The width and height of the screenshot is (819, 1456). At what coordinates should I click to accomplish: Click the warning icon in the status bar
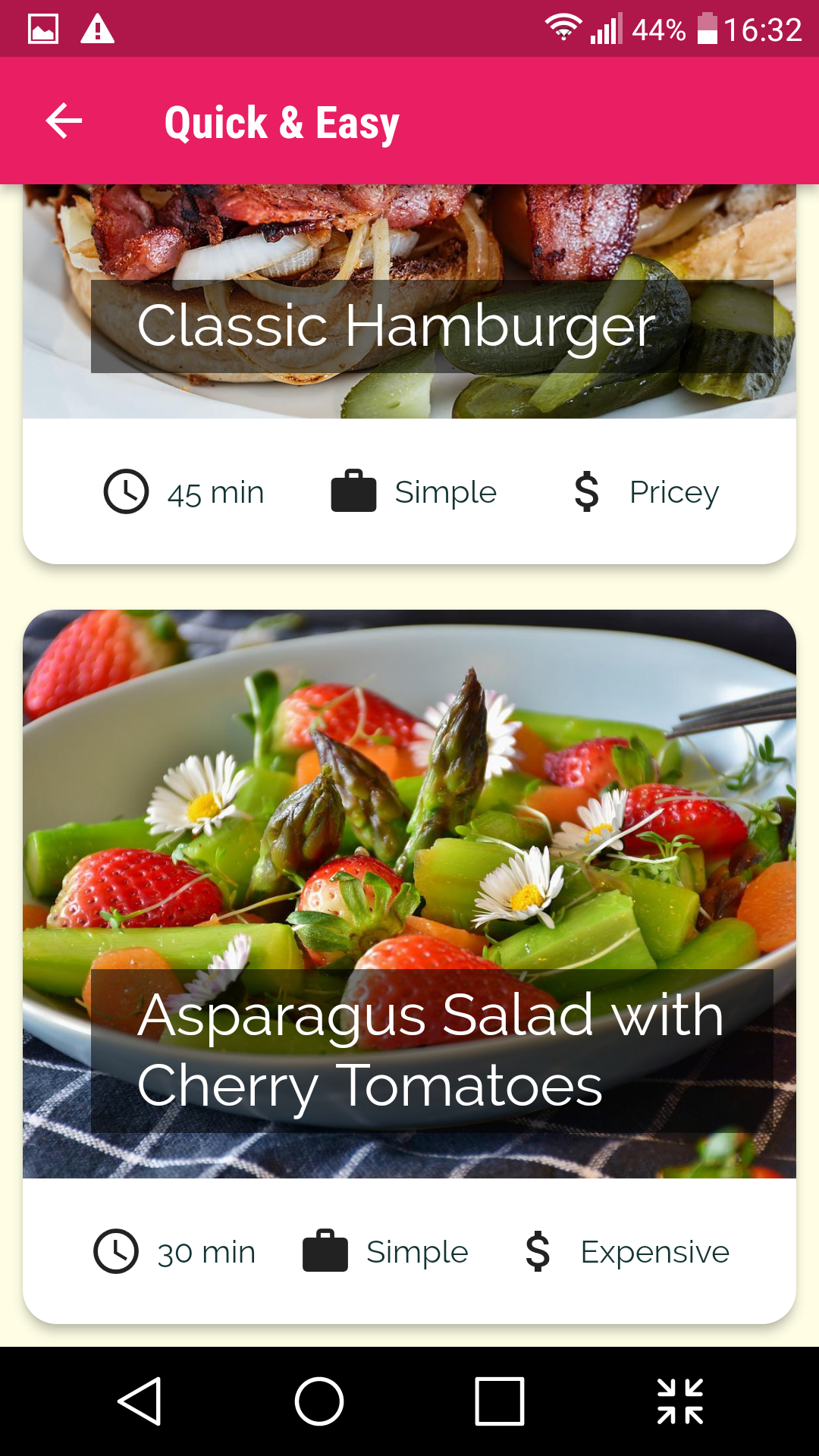99,29
